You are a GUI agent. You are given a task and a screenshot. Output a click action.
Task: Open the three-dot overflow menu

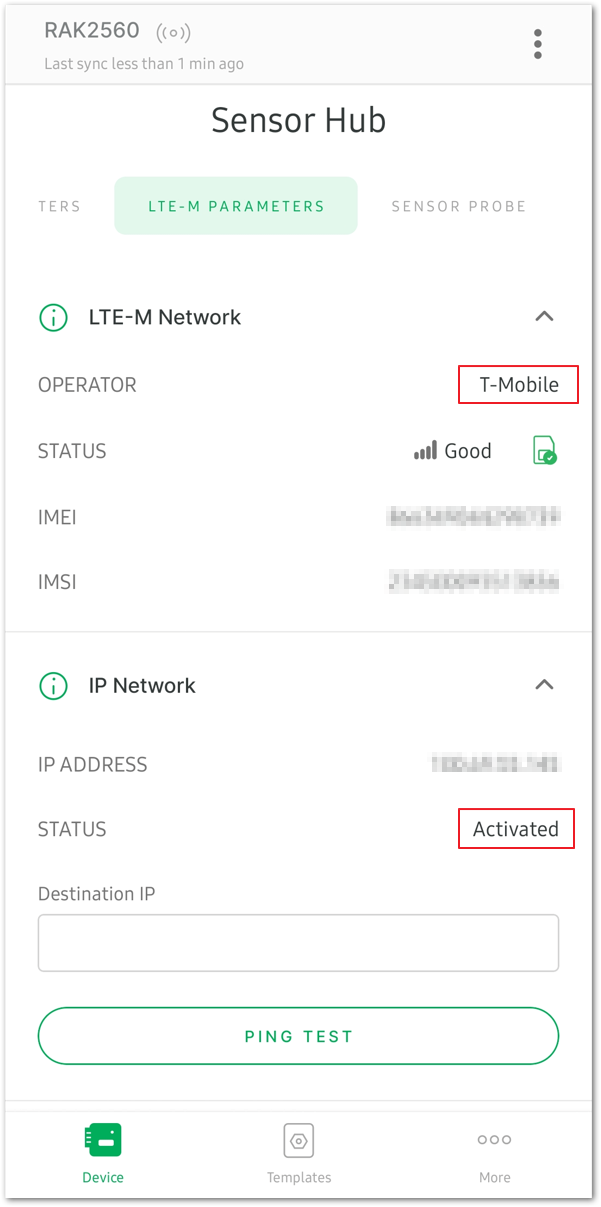[x=538, y=44]
